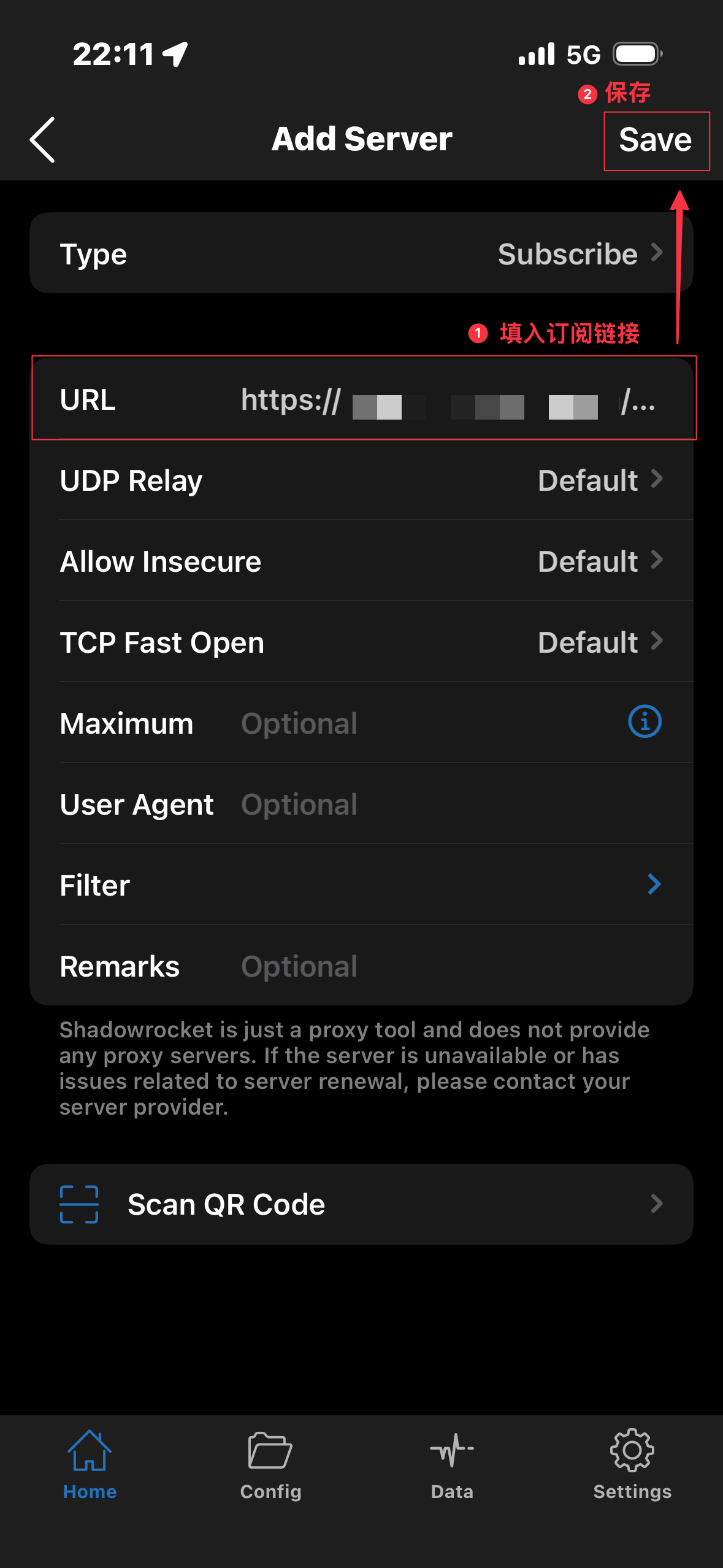
Task: Open Allow Insecure options
Action: [x=362, y=561]
